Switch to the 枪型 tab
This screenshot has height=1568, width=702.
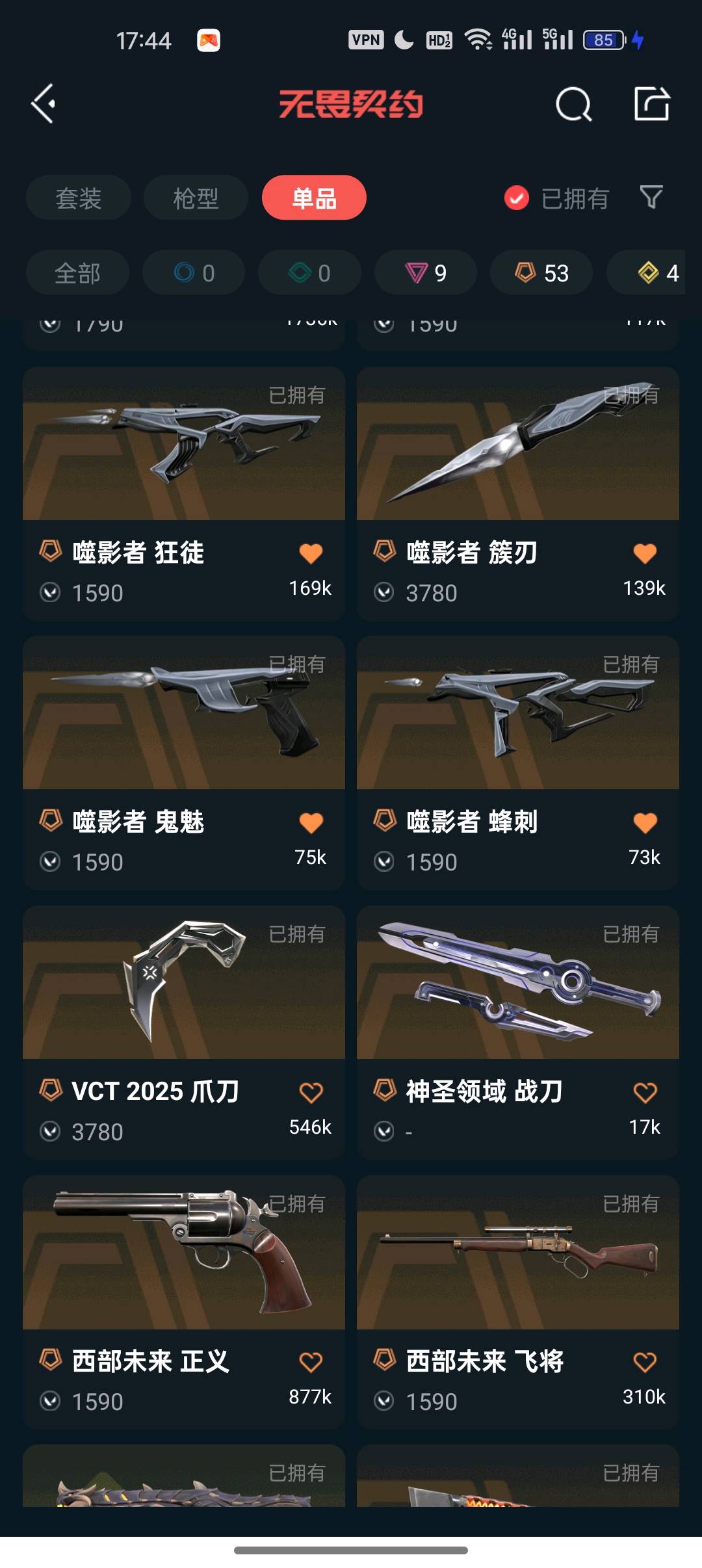[x=196, y=198]
